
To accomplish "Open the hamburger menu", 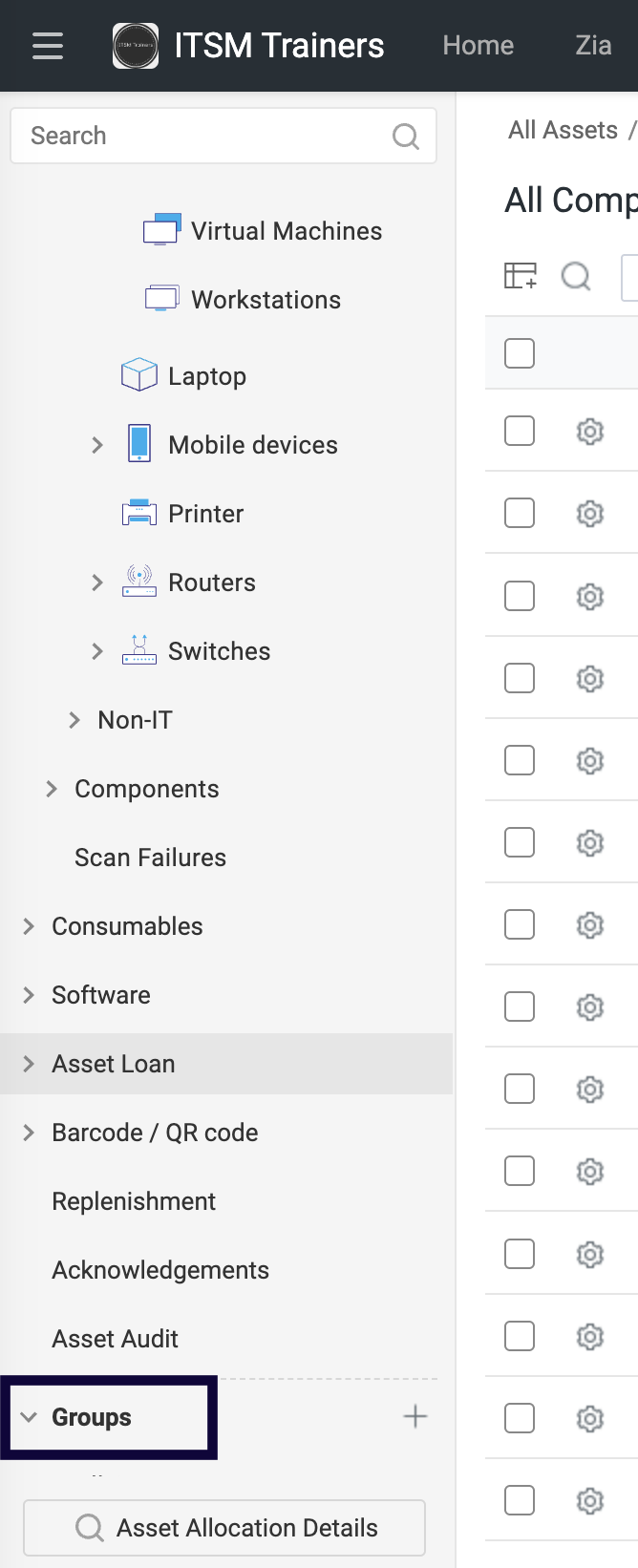I will coord(48,46).
